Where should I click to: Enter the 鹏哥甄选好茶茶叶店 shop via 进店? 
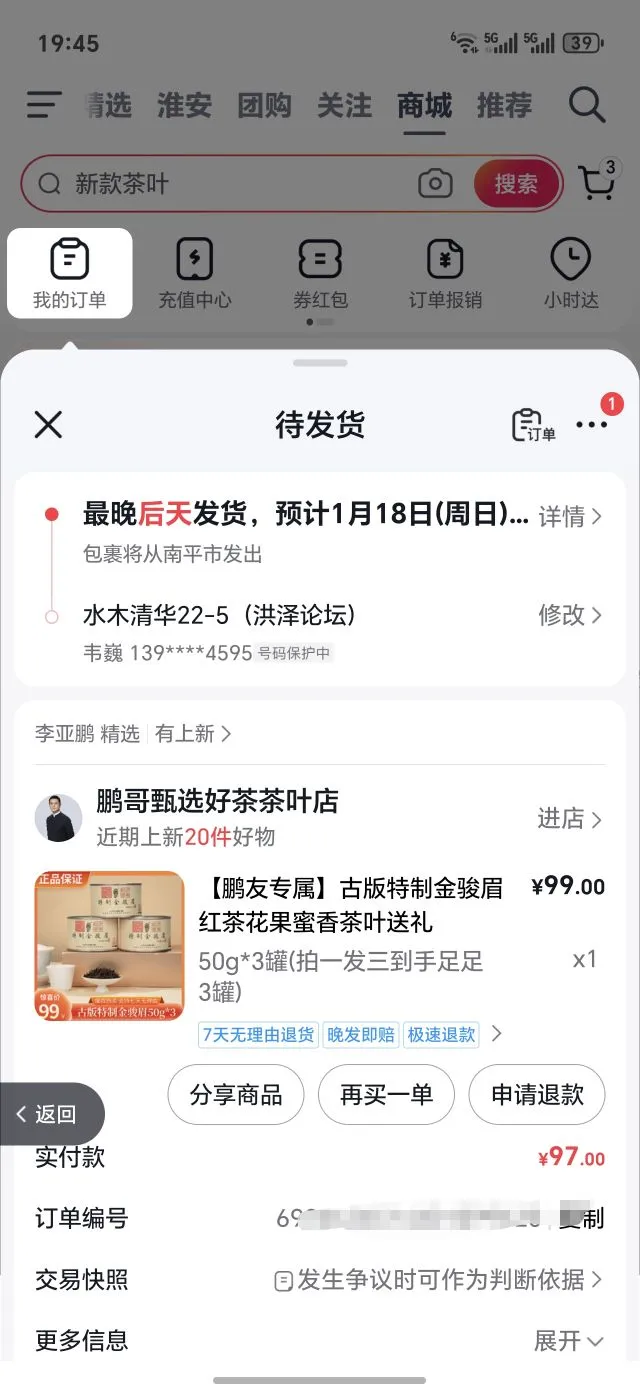(x=569, y=819)
